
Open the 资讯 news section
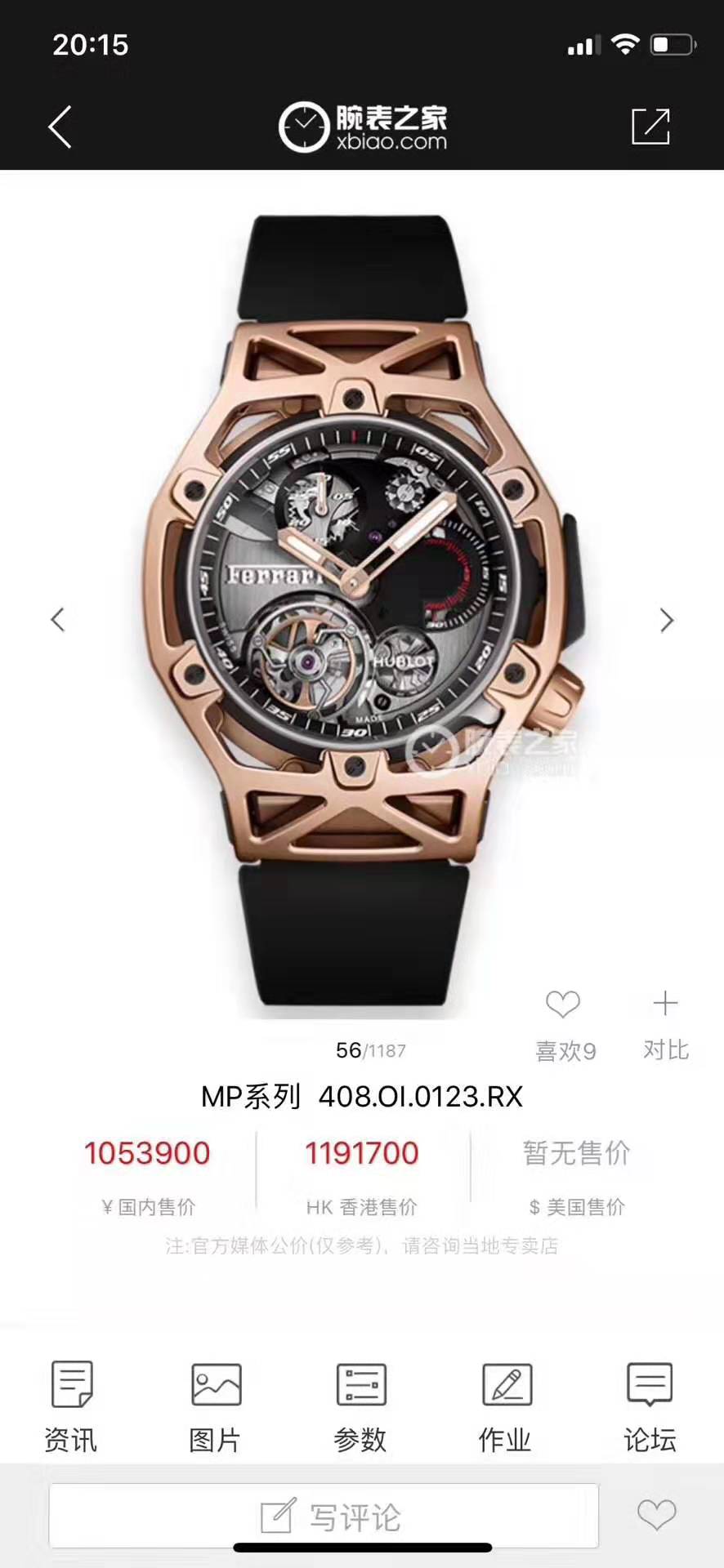click(71, 1406)
